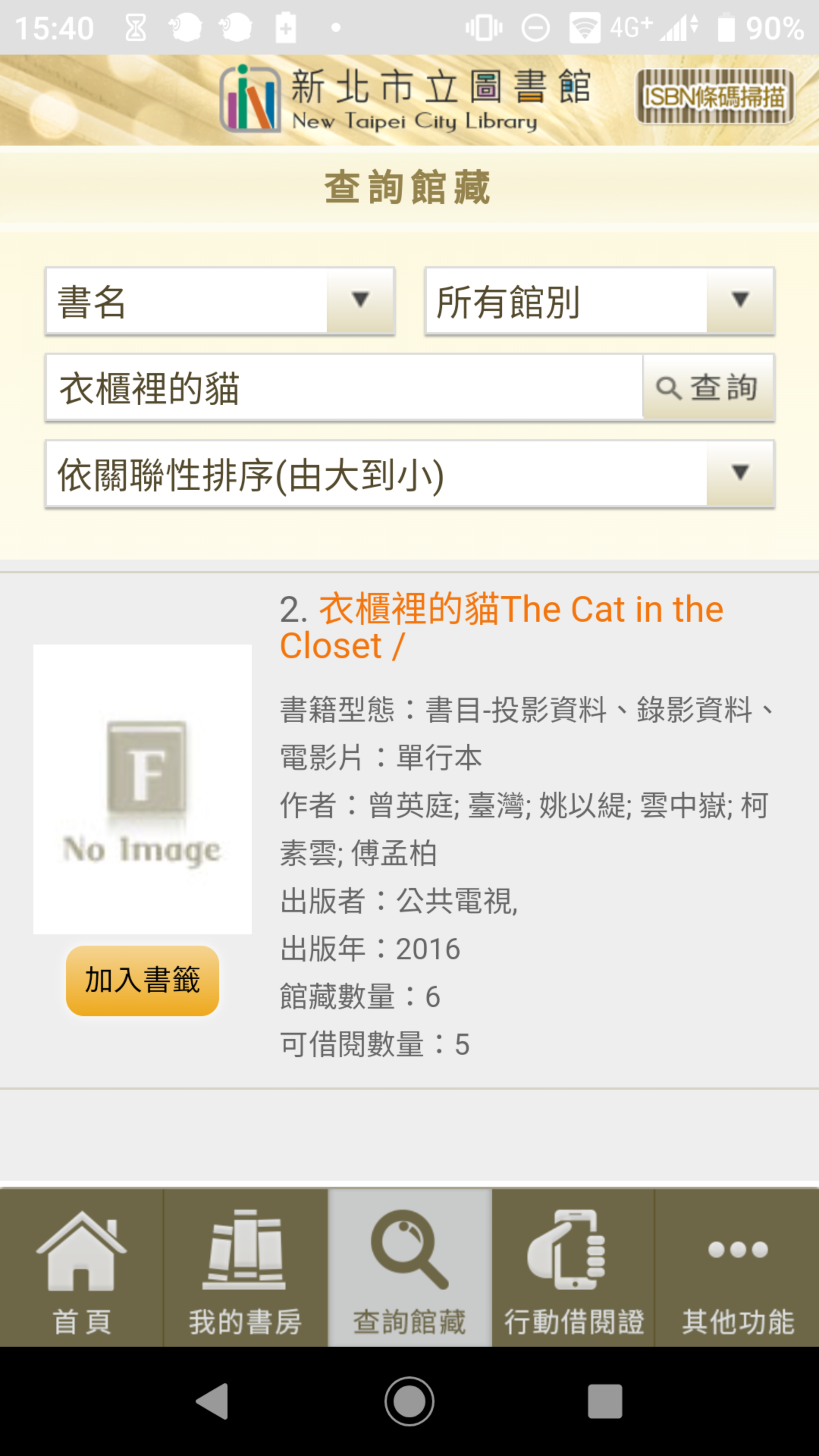Tap the No Image cover thumbnail
This screenshot has height=1456, width=819.
(x=143, y=789)
